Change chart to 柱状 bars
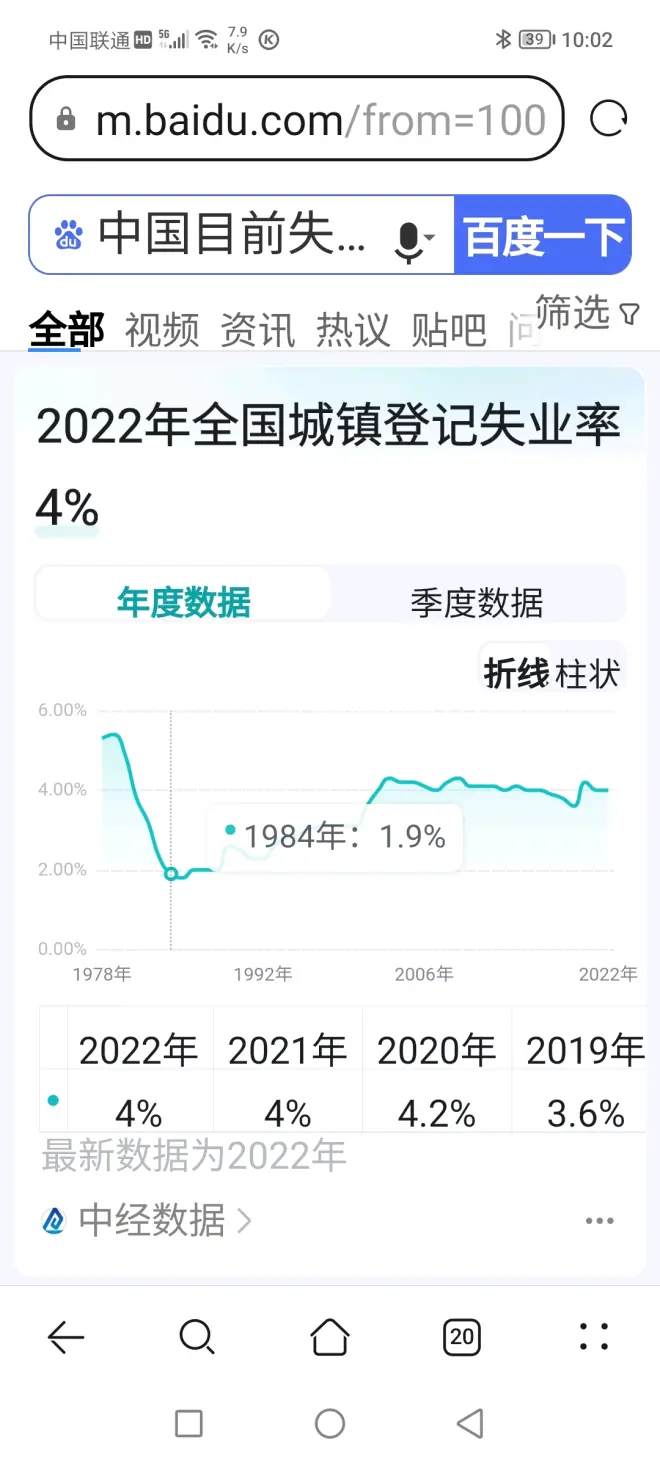 [588, 673]
